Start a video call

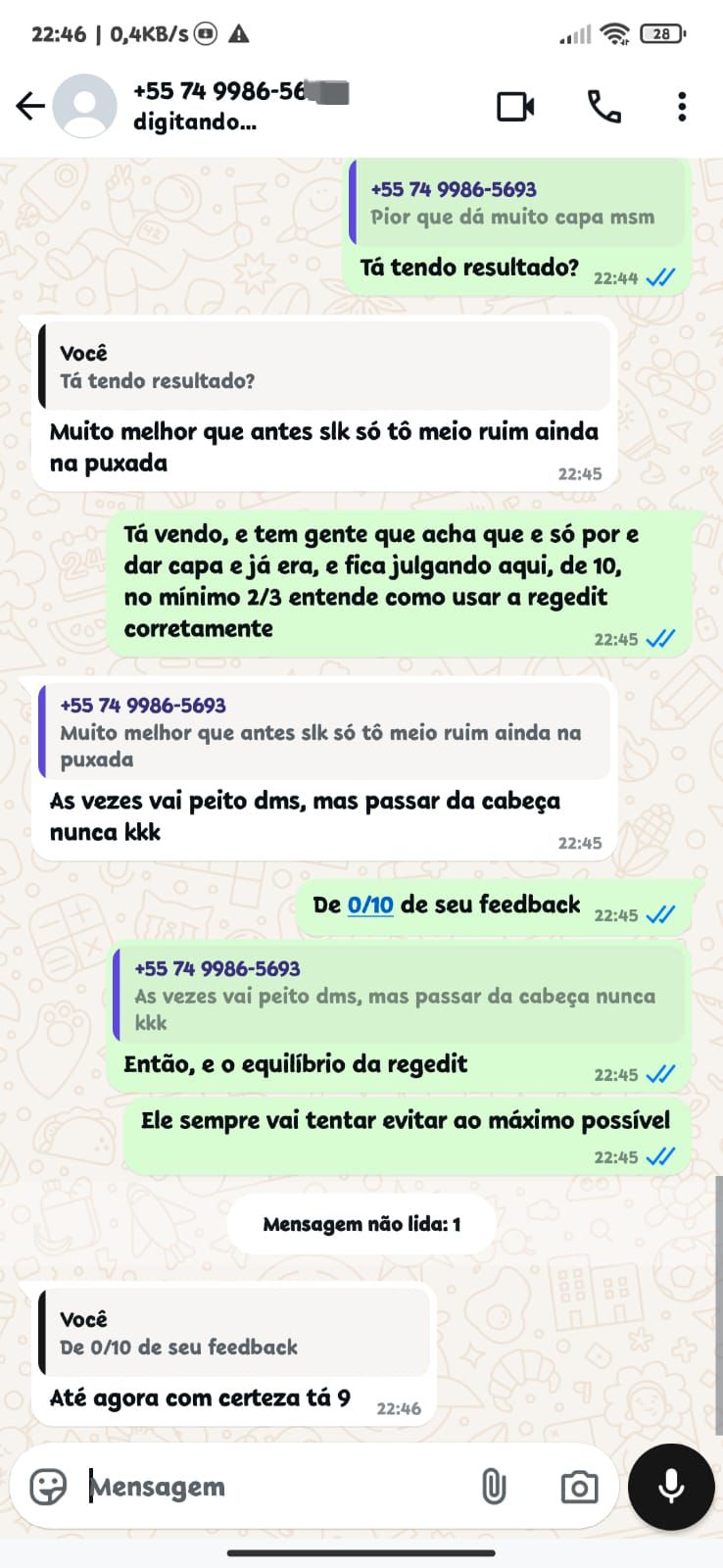(x=516, y=106)
